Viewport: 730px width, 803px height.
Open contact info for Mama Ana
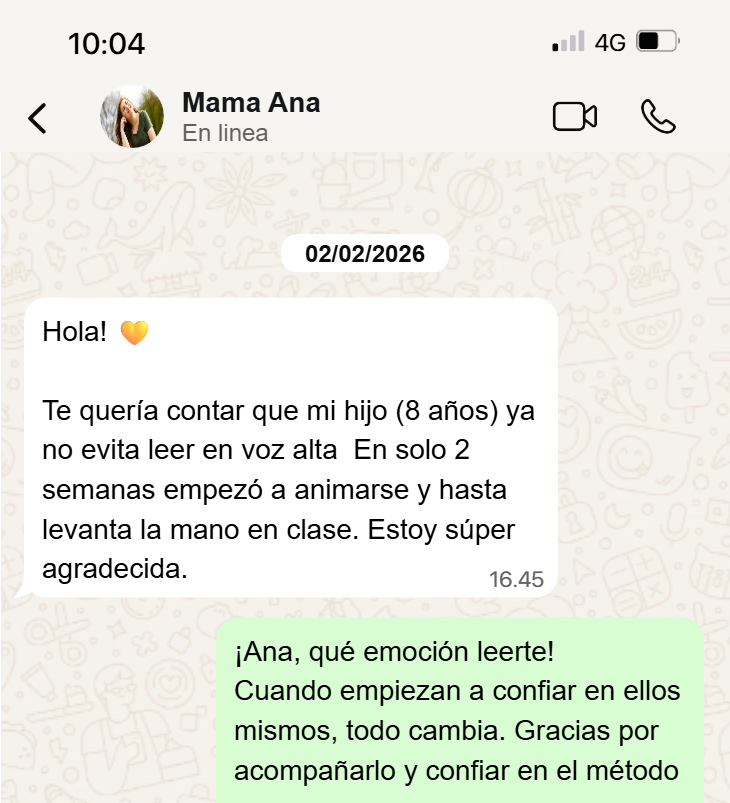pos(251,116)
